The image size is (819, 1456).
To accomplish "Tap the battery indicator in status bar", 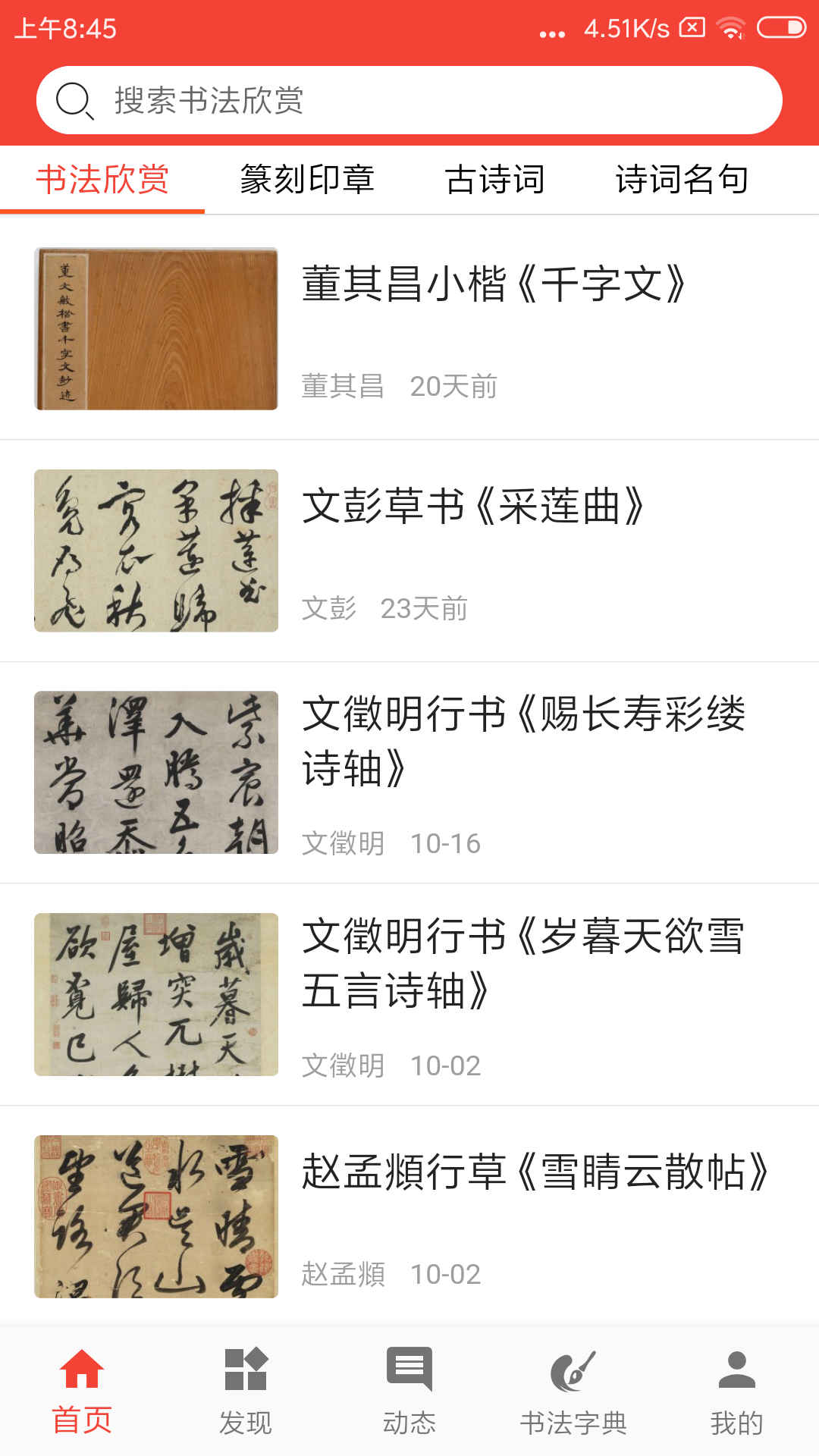I will (783, 29).
